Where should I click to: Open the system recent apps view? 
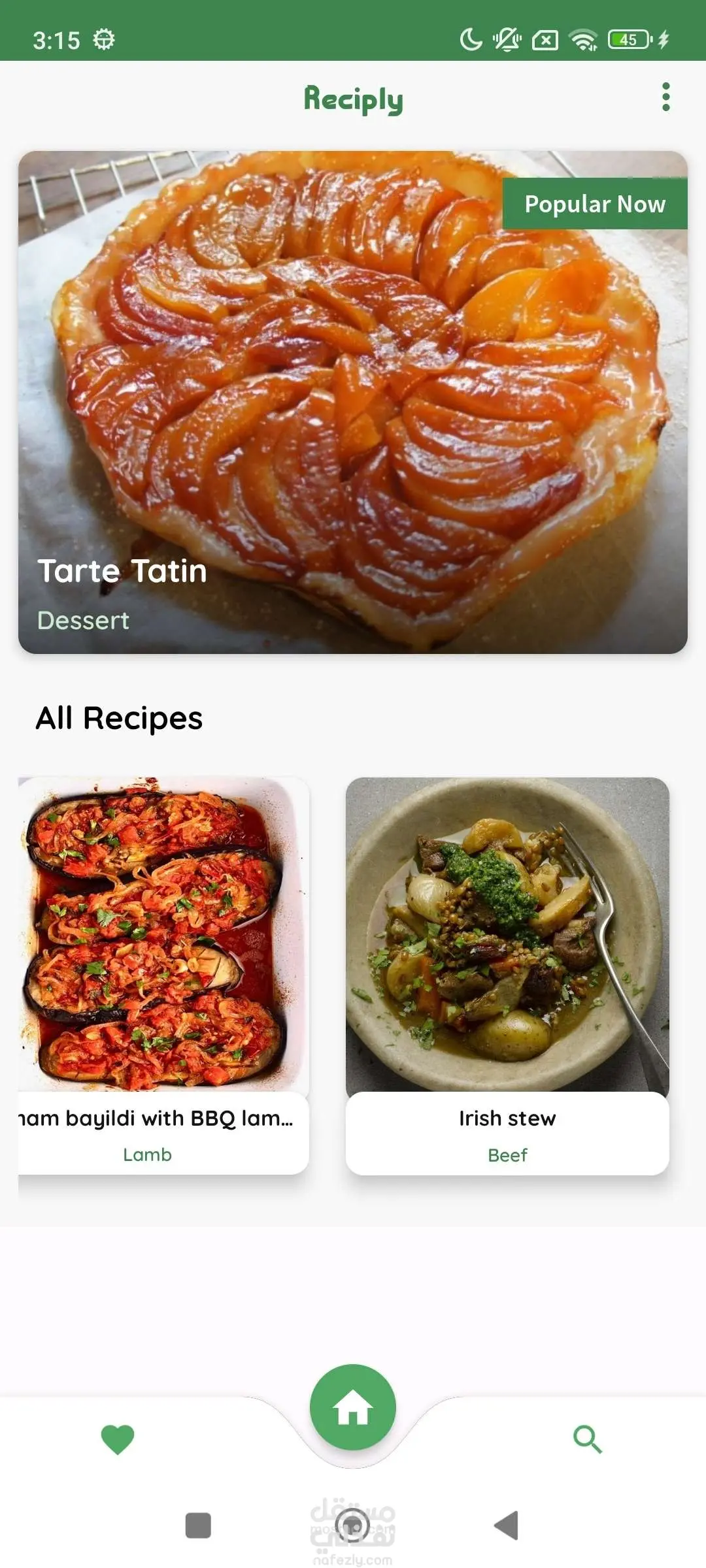click(198, 1525)
